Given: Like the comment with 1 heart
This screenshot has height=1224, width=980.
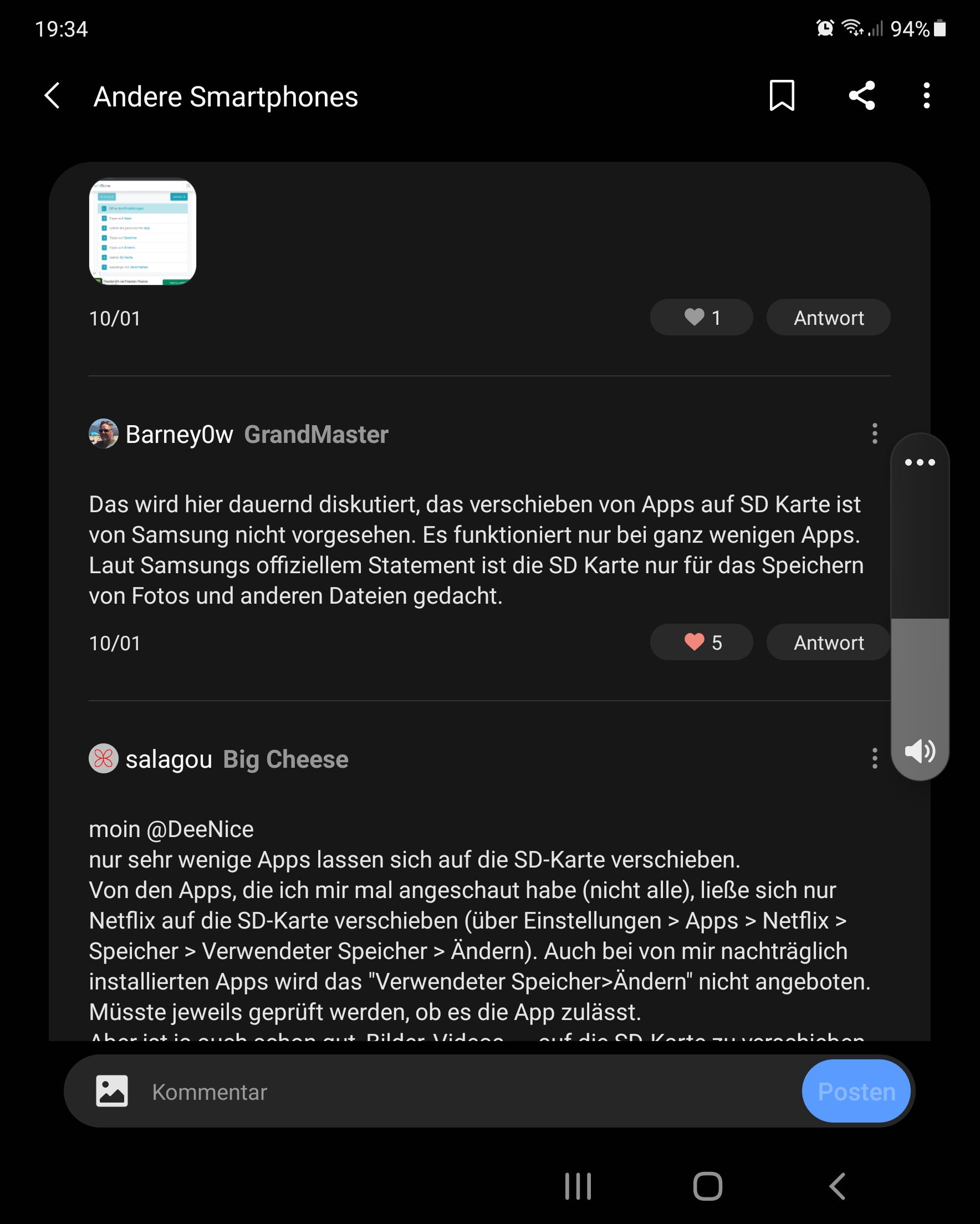Looking at the screenshot, I should [701, 317].
